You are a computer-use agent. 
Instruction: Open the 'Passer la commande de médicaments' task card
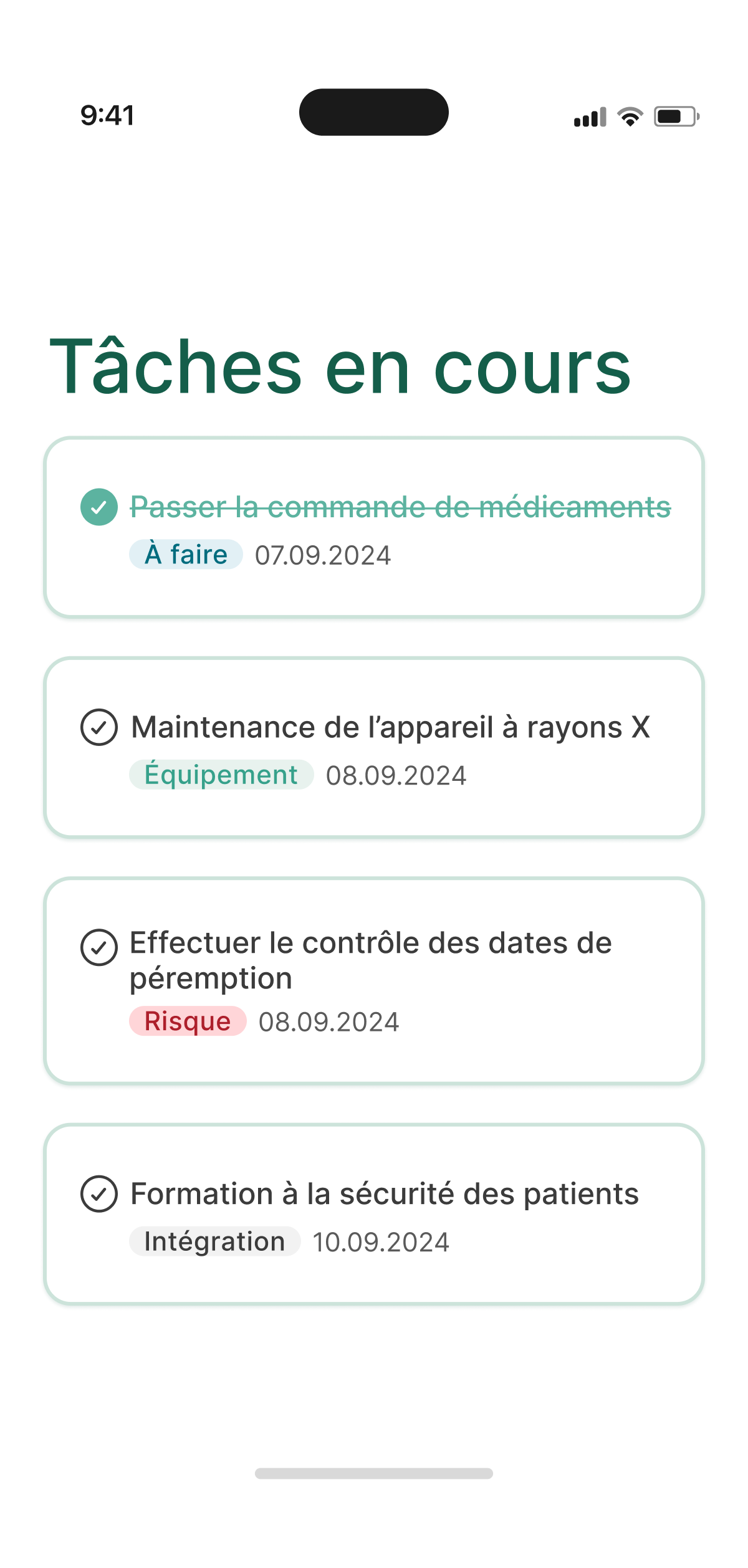(x=400, y=507)
